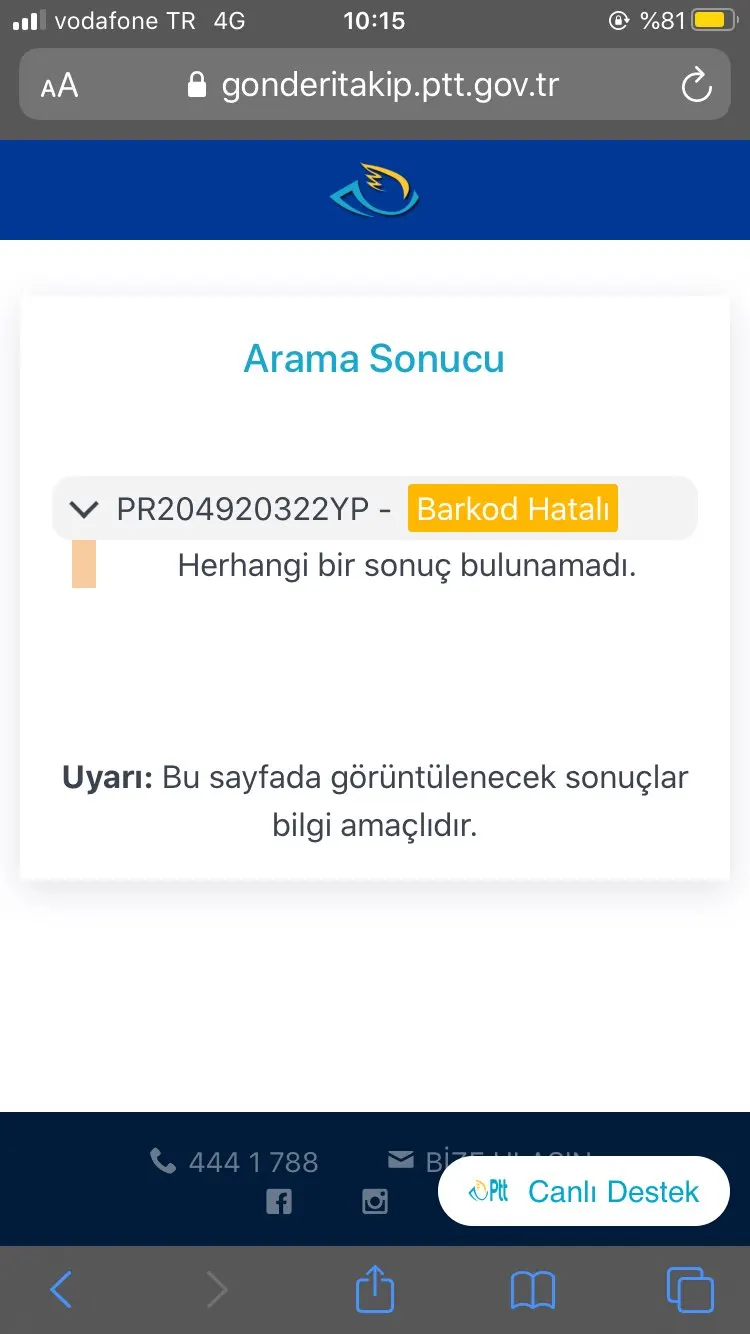
Task: Go back to the previous page
Action: pyautogui.click(x=61, y=1290)
